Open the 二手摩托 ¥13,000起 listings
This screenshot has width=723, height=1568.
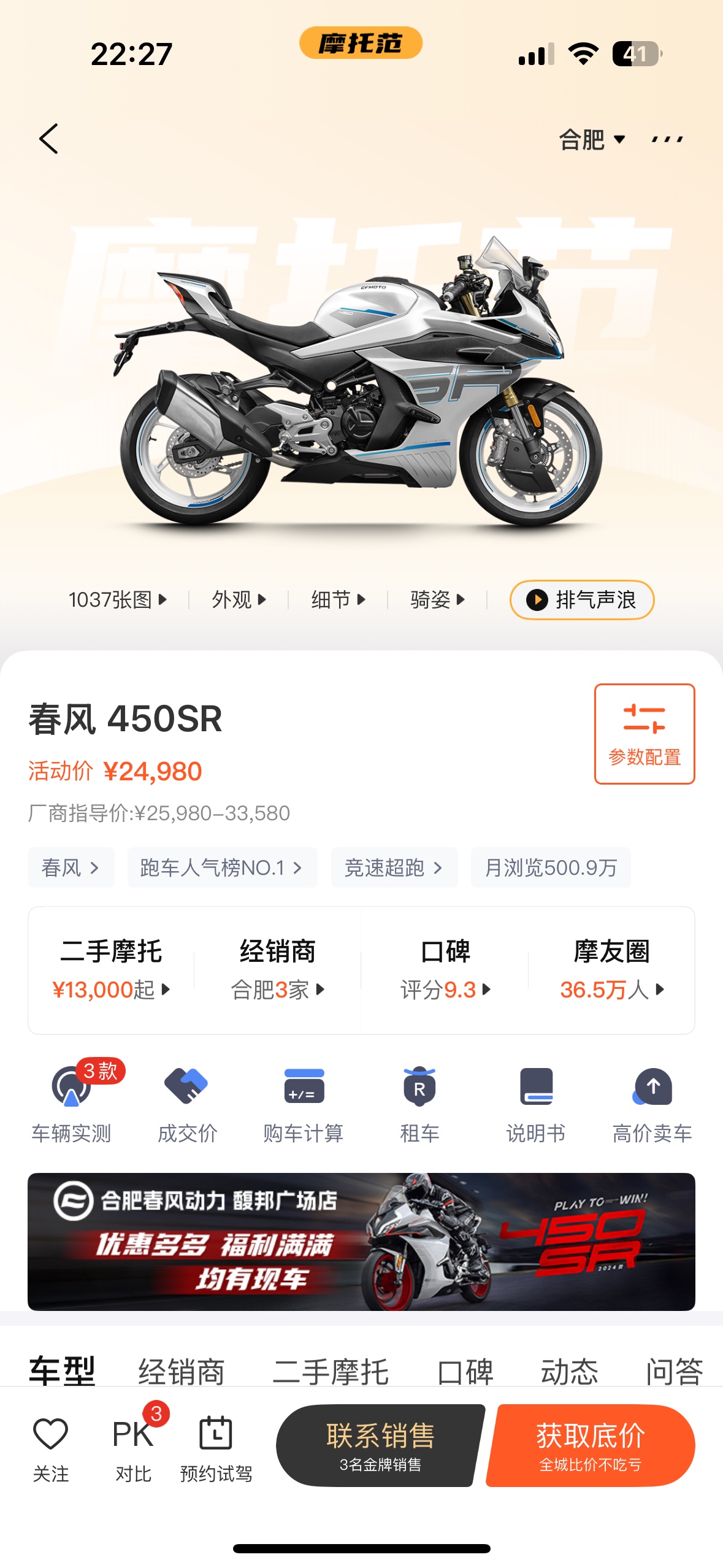pos(111,970)
